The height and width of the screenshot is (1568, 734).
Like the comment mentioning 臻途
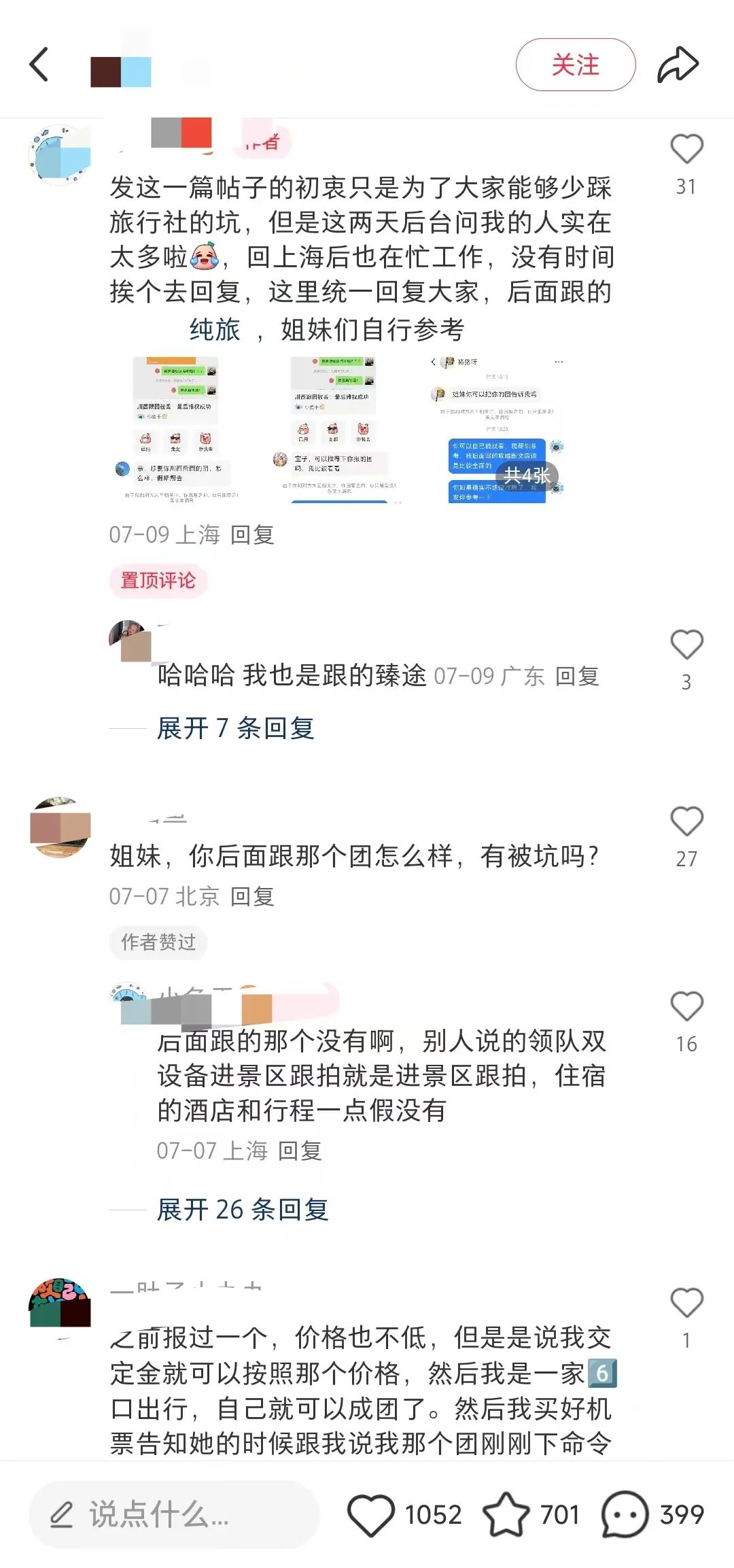(686, 644)
